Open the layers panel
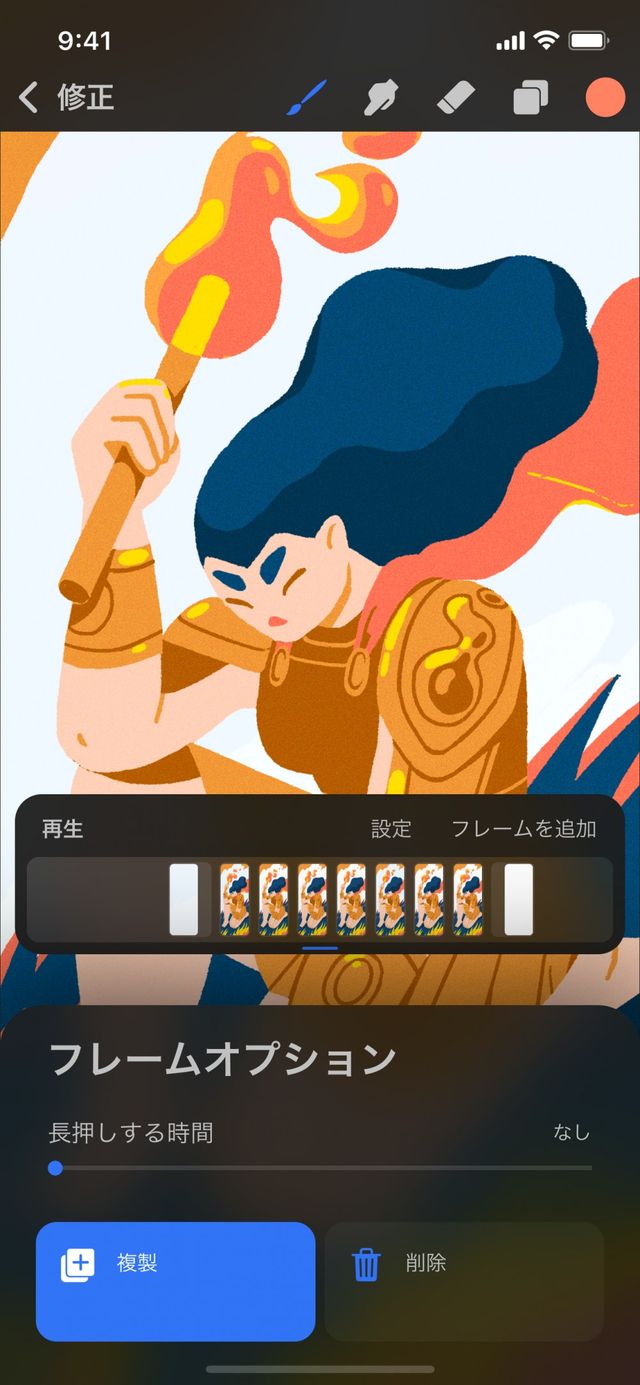 (531, 98)
